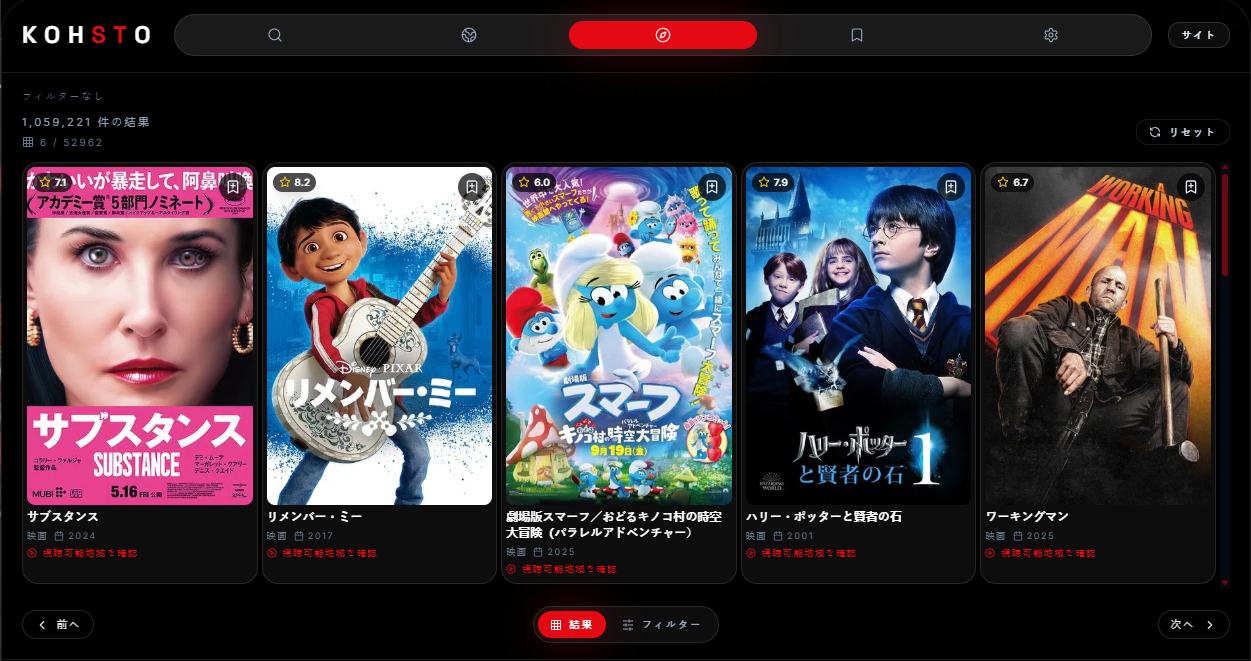The height and width of the screenshot is (661, 1251).
Task: Bookmark the サブスタンス movie
Action: coord(233,187)
